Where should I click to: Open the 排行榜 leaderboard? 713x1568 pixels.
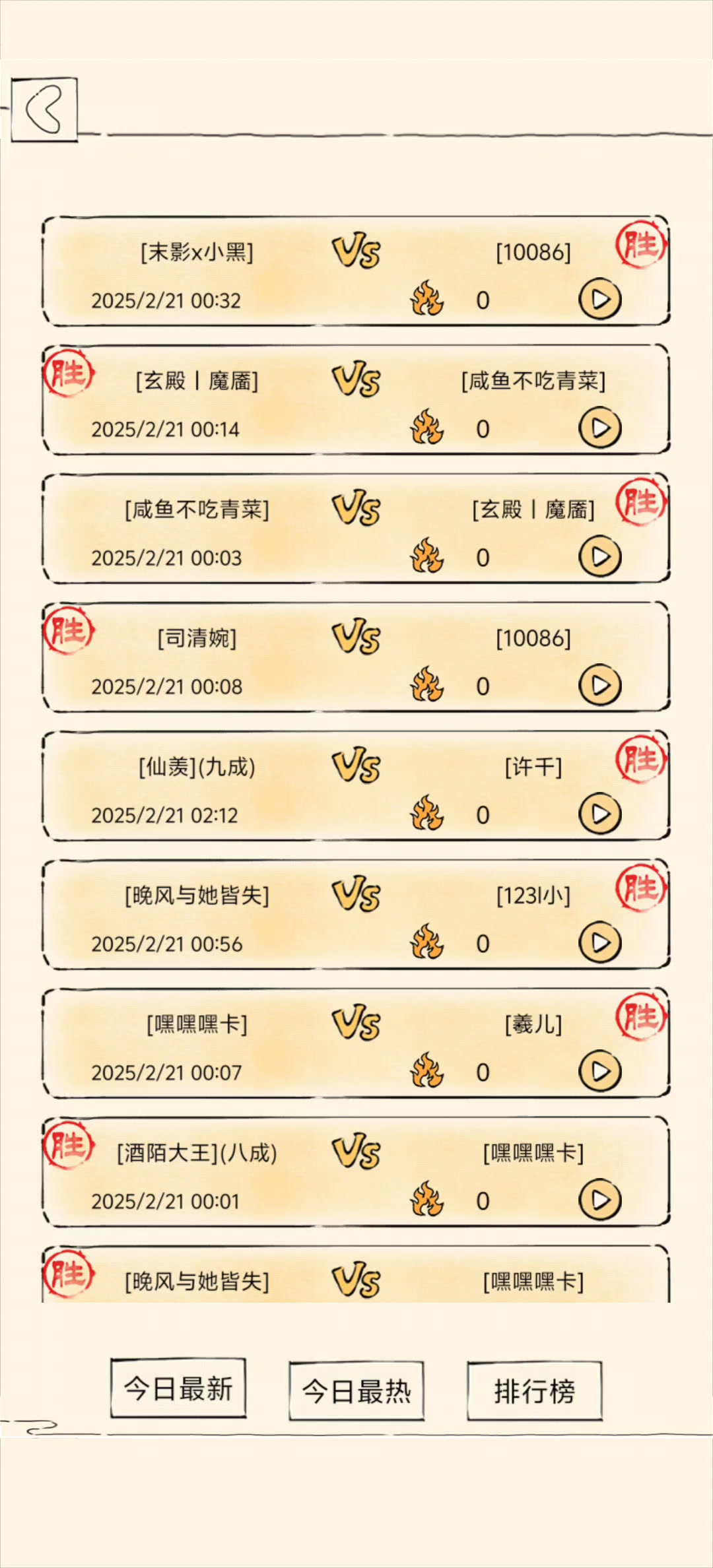click(534, 1391)
